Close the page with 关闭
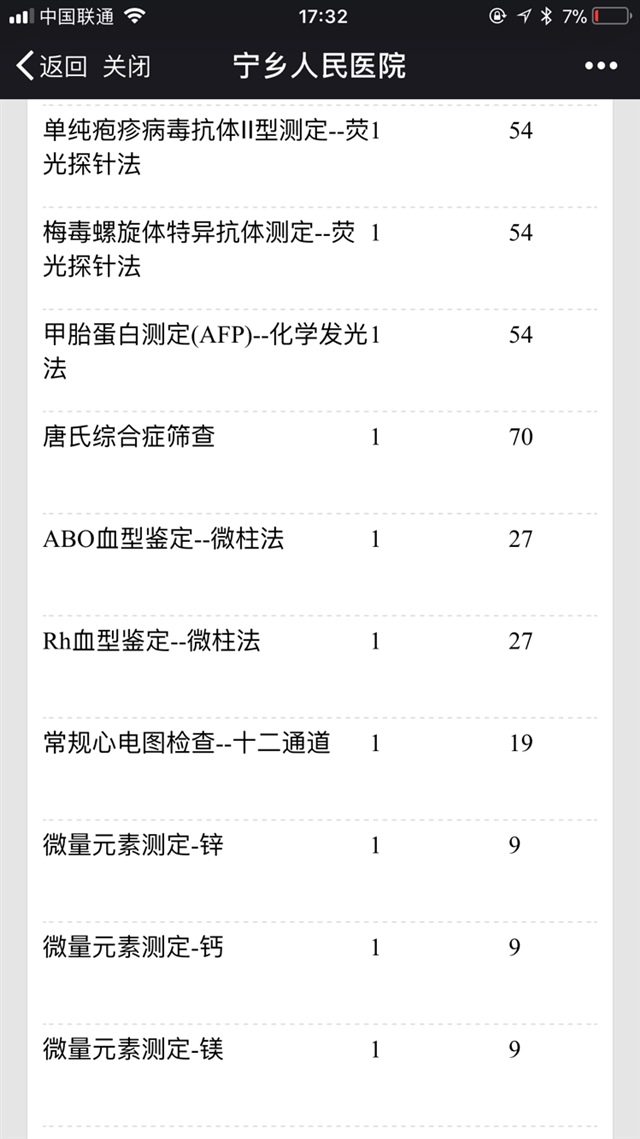 point(127,67)
